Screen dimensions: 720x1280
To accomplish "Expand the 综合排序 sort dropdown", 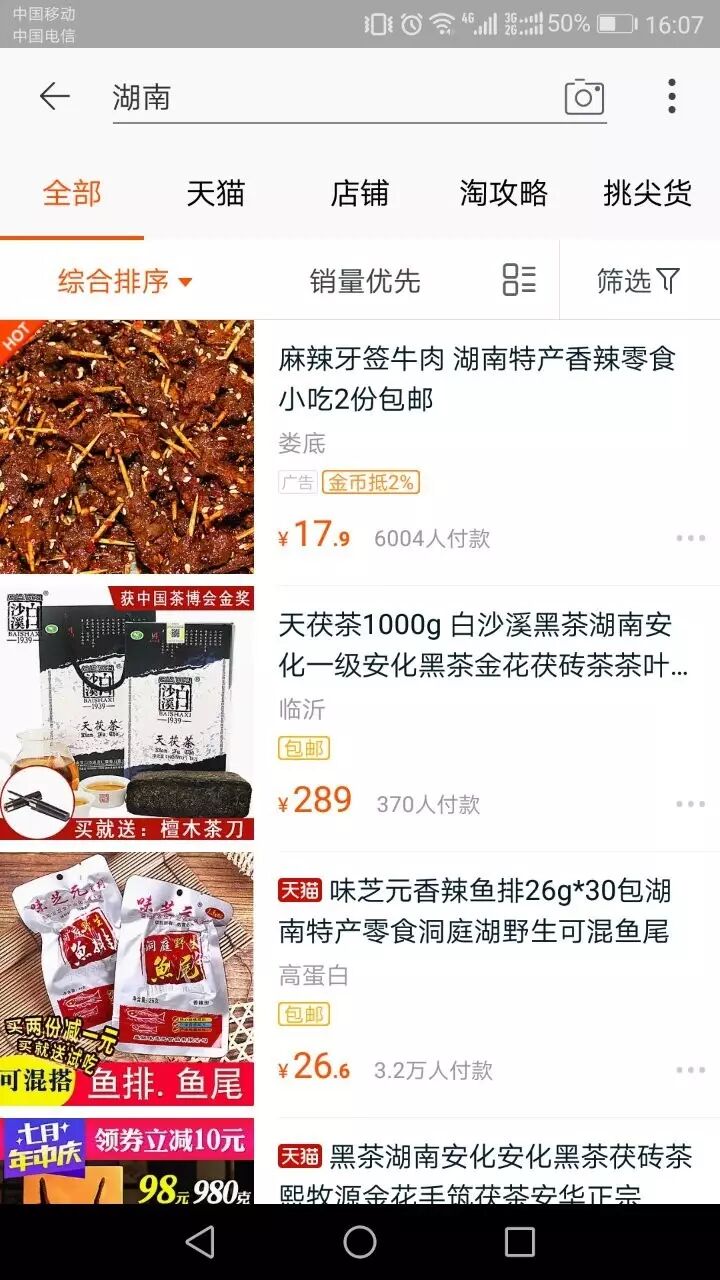I will [125, 281].
